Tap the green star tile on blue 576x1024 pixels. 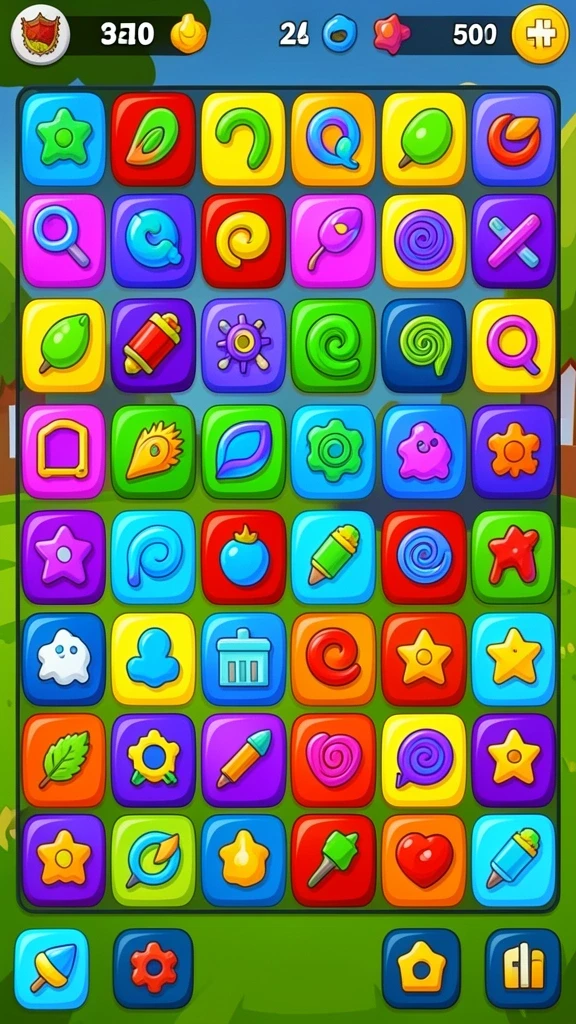coord(63,139)
